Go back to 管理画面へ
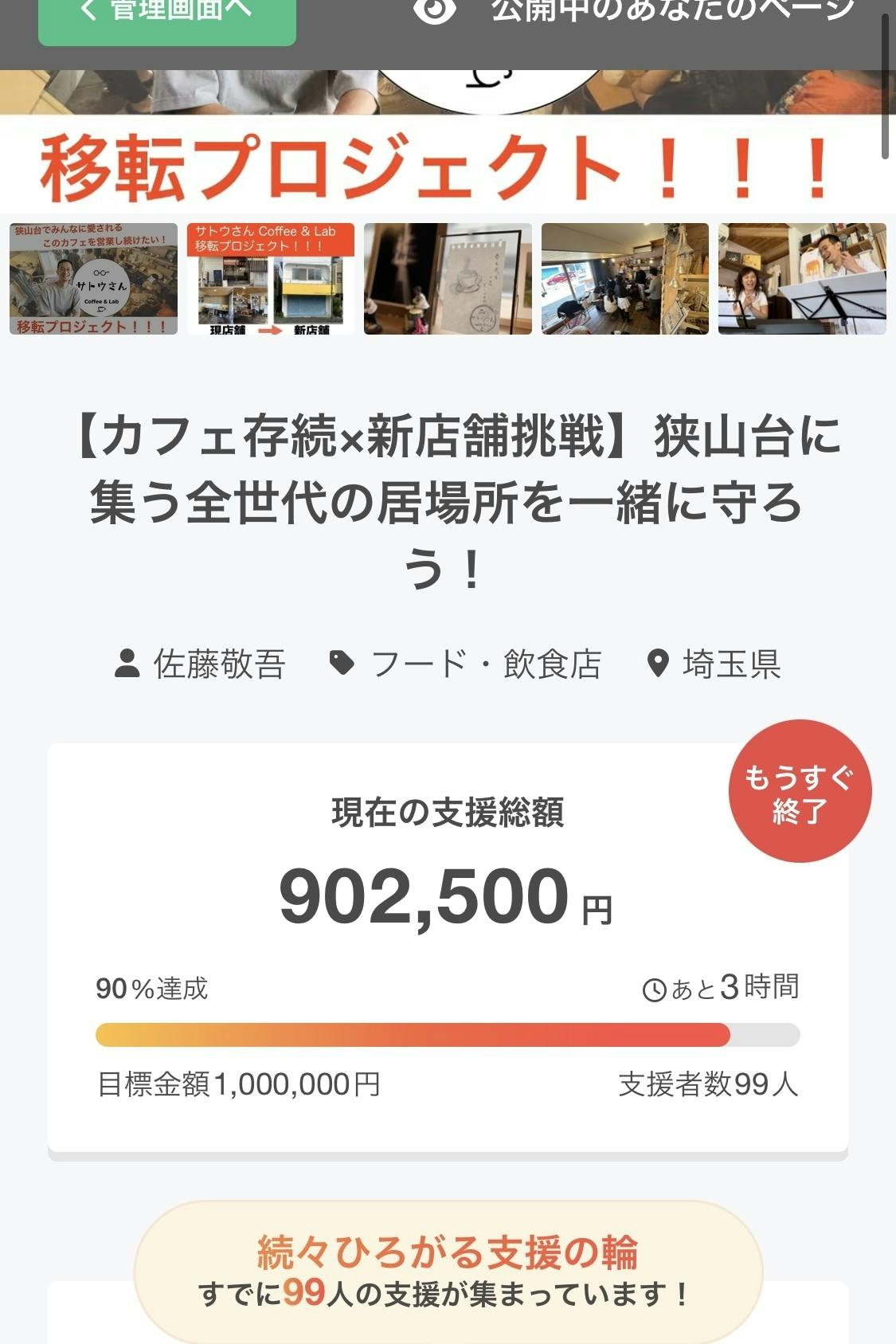896x1344 pixels. [167, 16]
